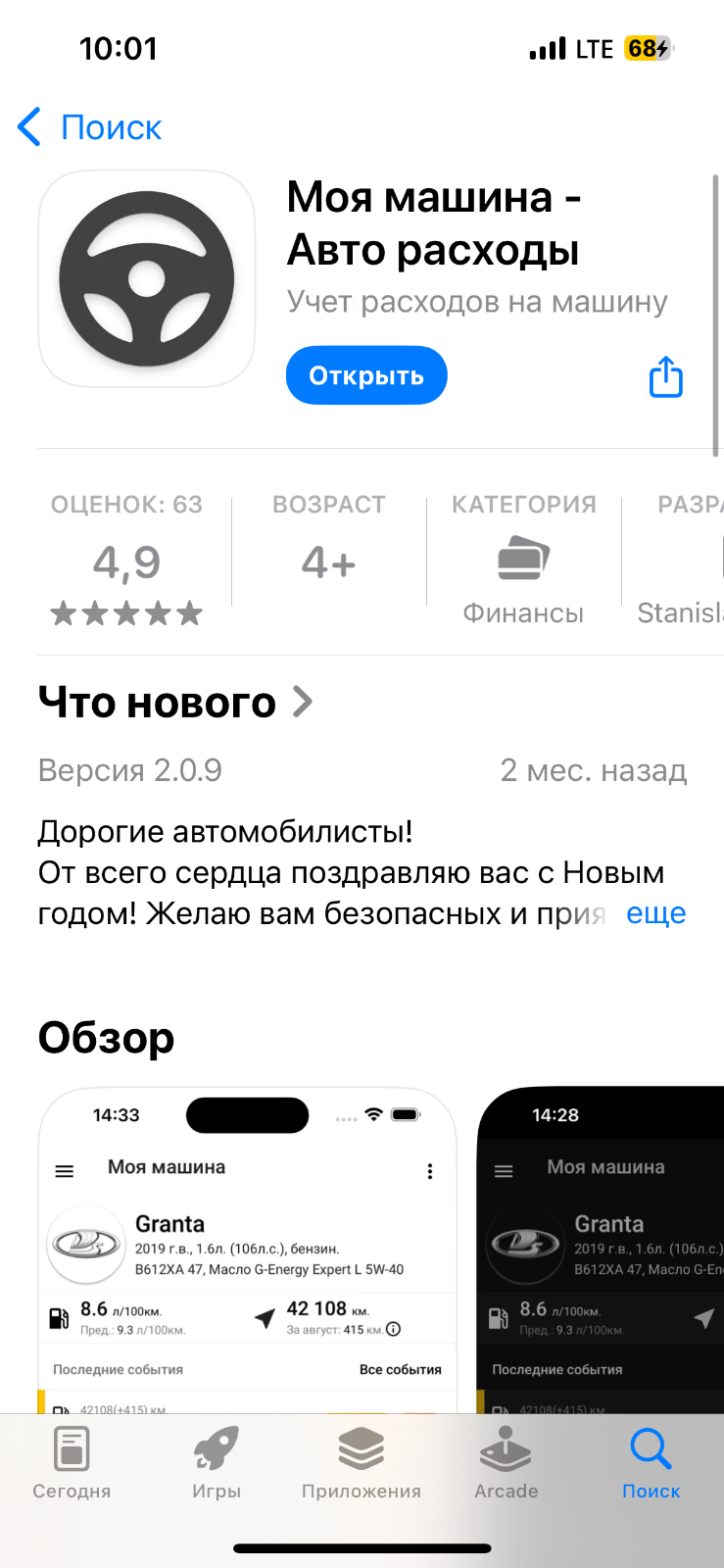Image resolution: width=724 pixels, height=1568 pixels.
Task: Open the light theme preview screenshot
Action: 248,1249
